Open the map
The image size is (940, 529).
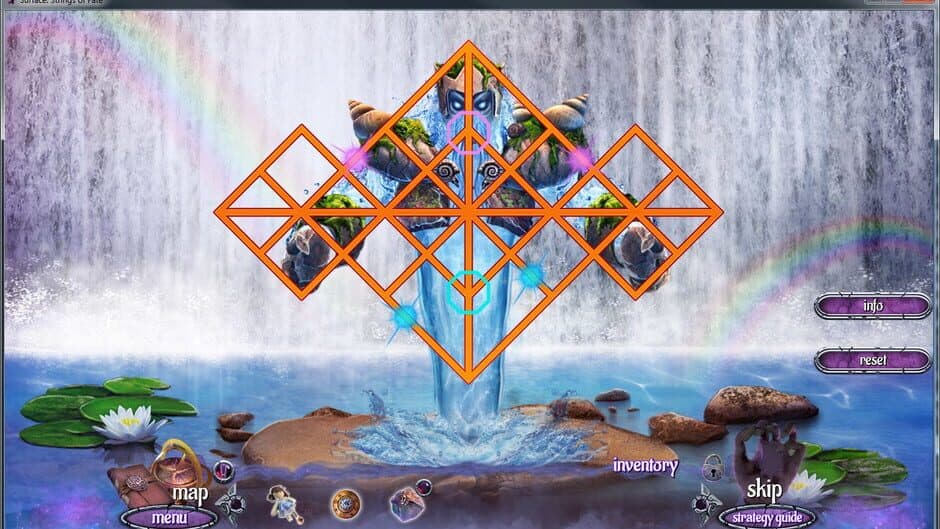[x=188, y=491]
